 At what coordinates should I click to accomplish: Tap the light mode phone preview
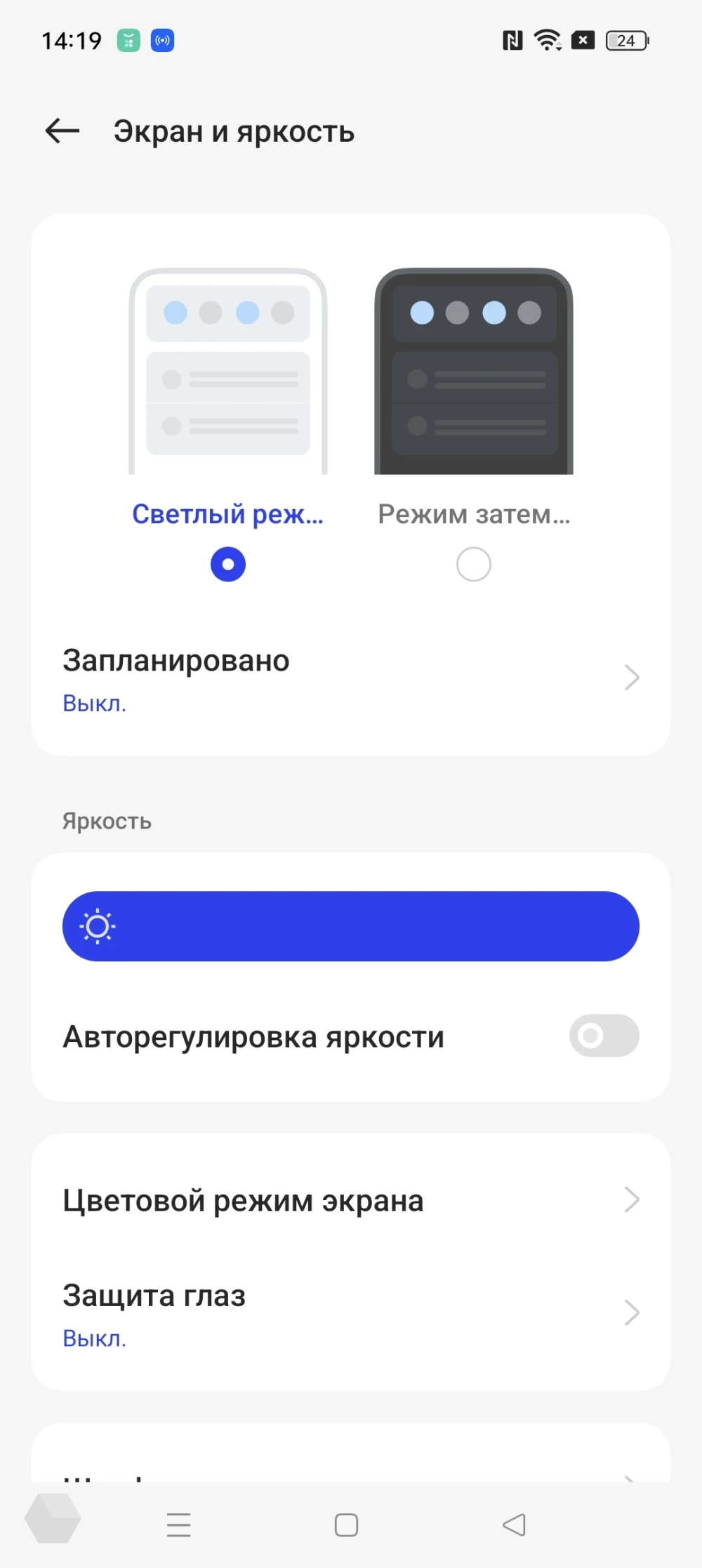[x=228, y=372]
